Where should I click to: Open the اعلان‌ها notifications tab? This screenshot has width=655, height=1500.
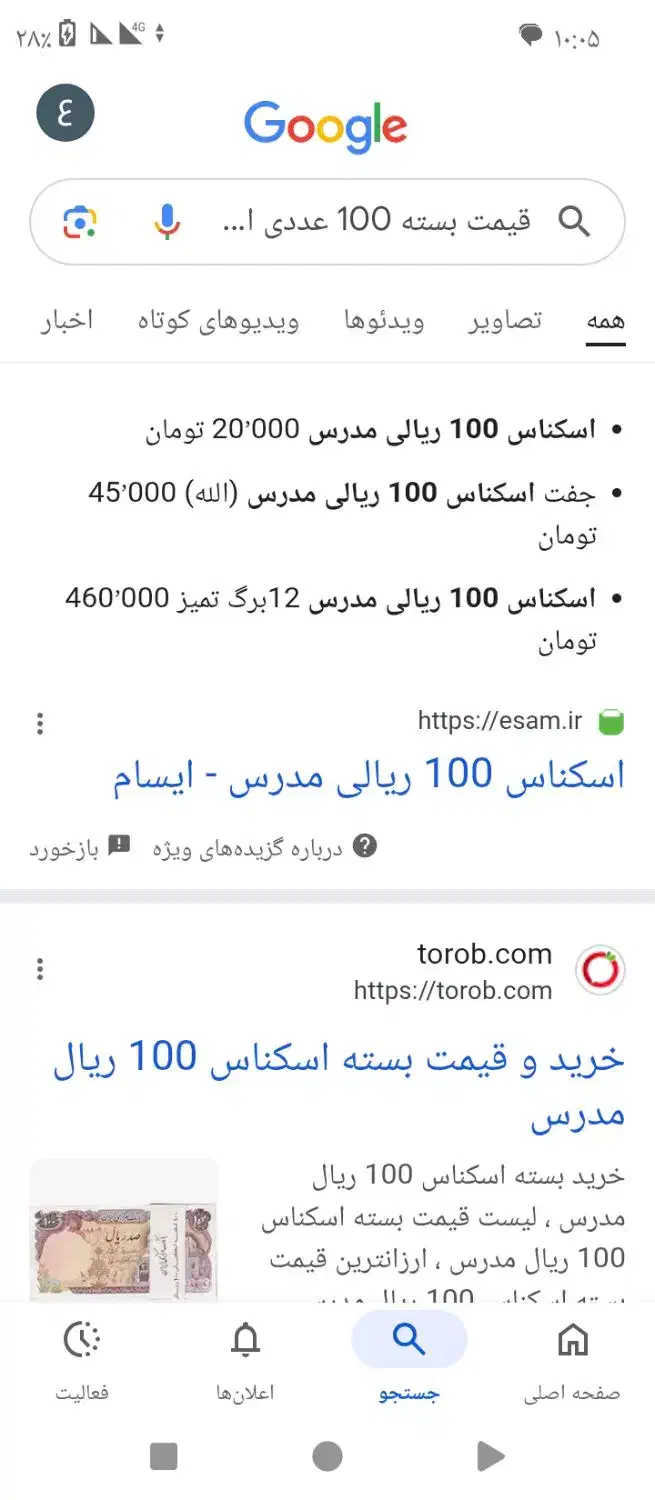click(x=245, y=1356)
